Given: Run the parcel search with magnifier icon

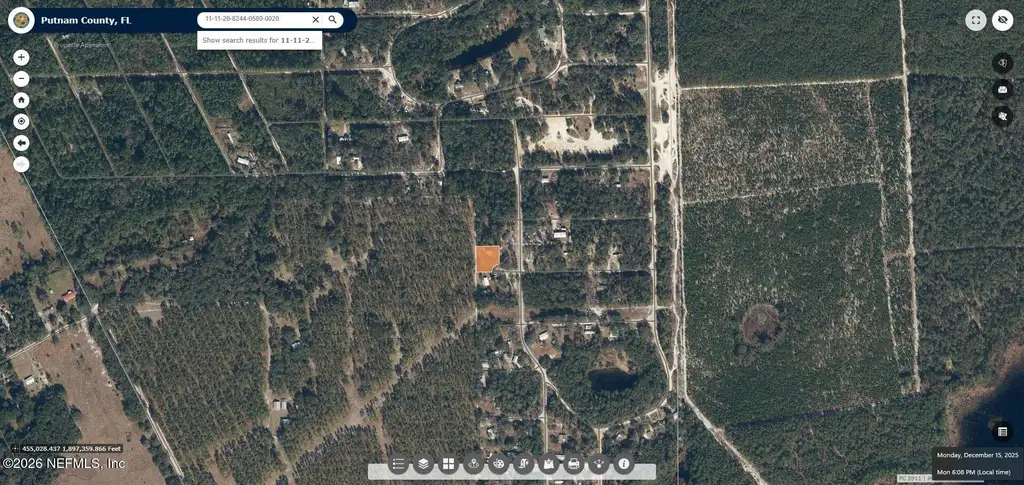Looking at the screenshot, I should coord(333,20).
